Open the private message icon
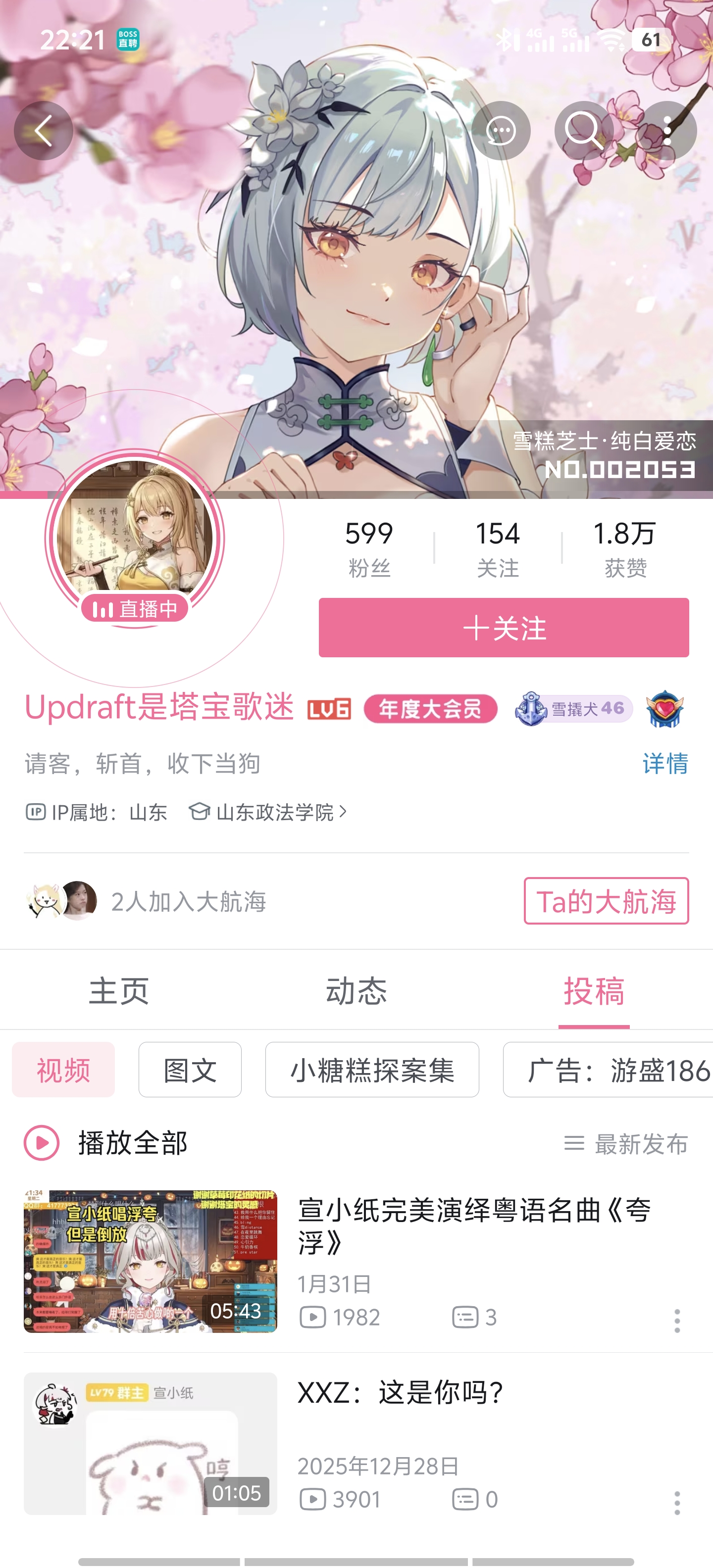 tap(501, 131)
